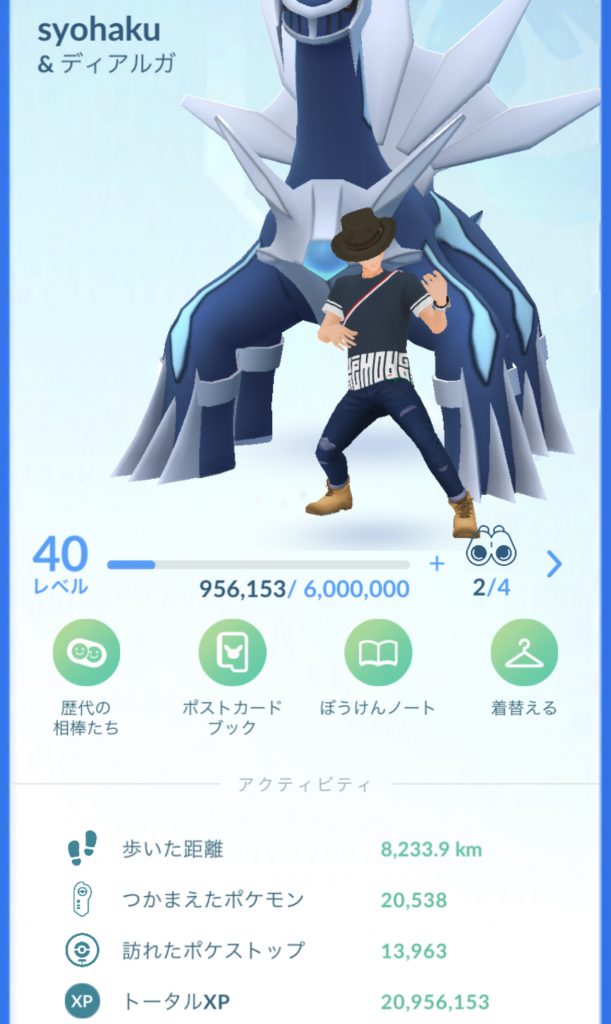Open ぼうけんノート journal
This screenshot has width=611, height=1024.
(378, 653)
